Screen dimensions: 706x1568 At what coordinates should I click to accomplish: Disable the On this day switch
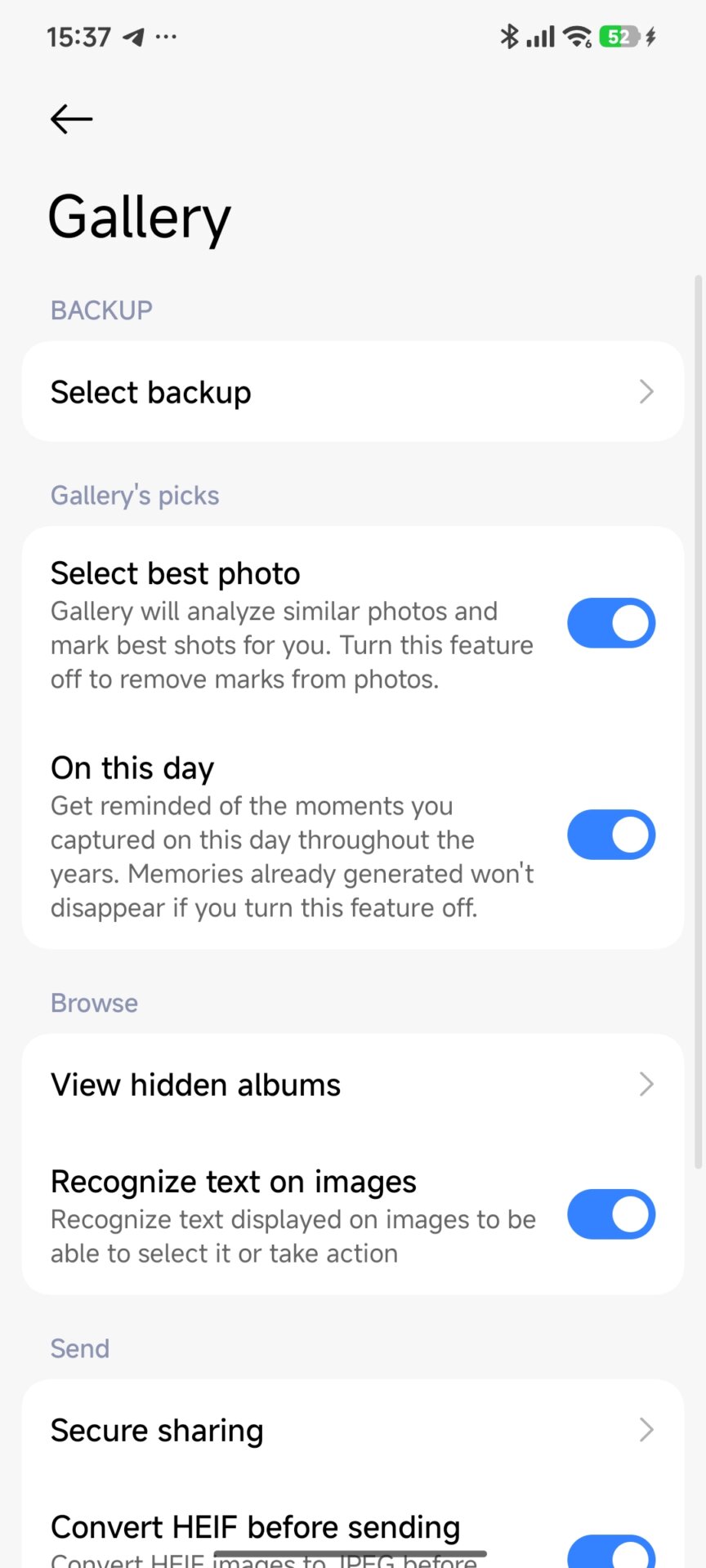(x=610, y=835)
